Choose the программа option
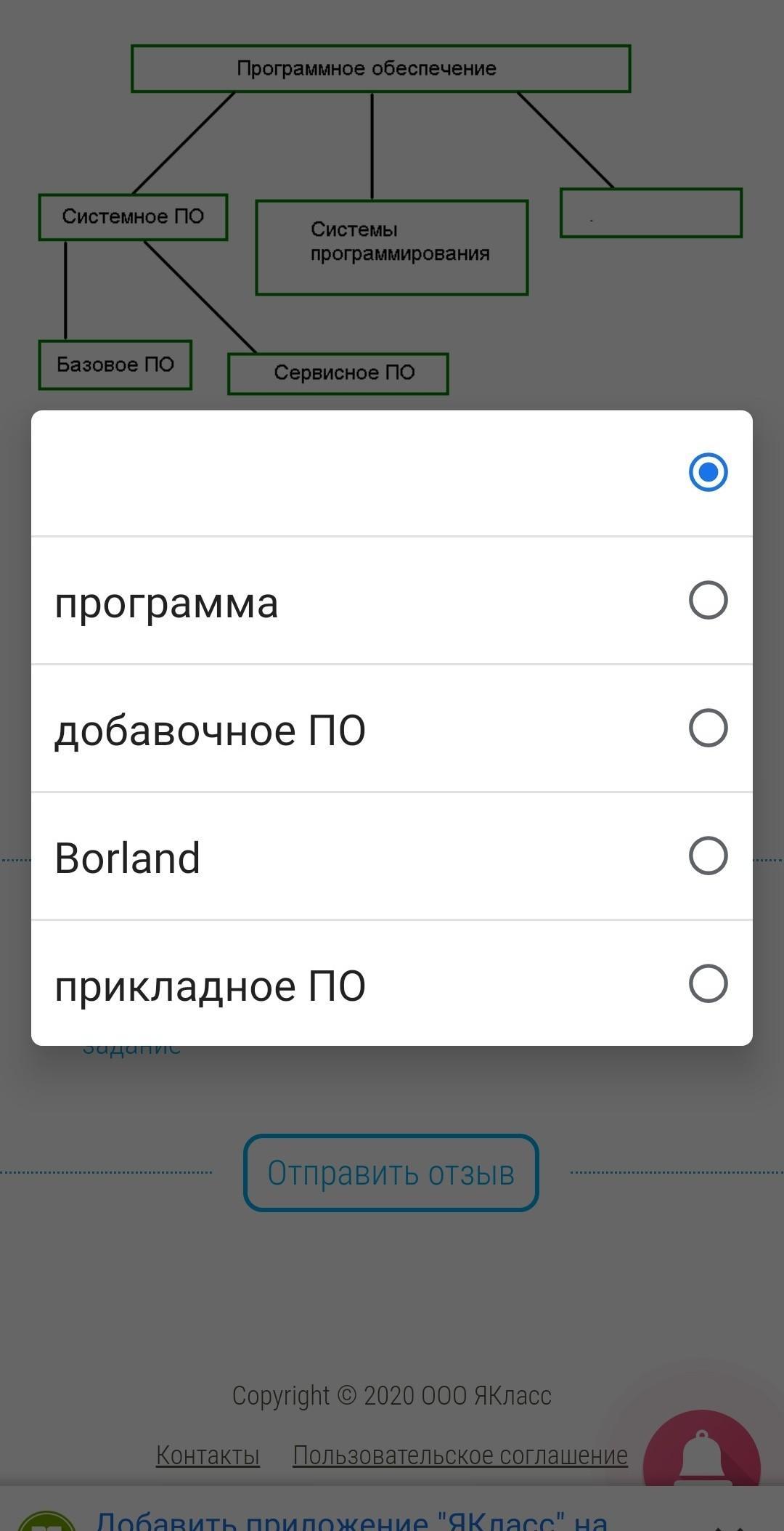This screenshot has width=784, height=1531. [x=392, y=601]
